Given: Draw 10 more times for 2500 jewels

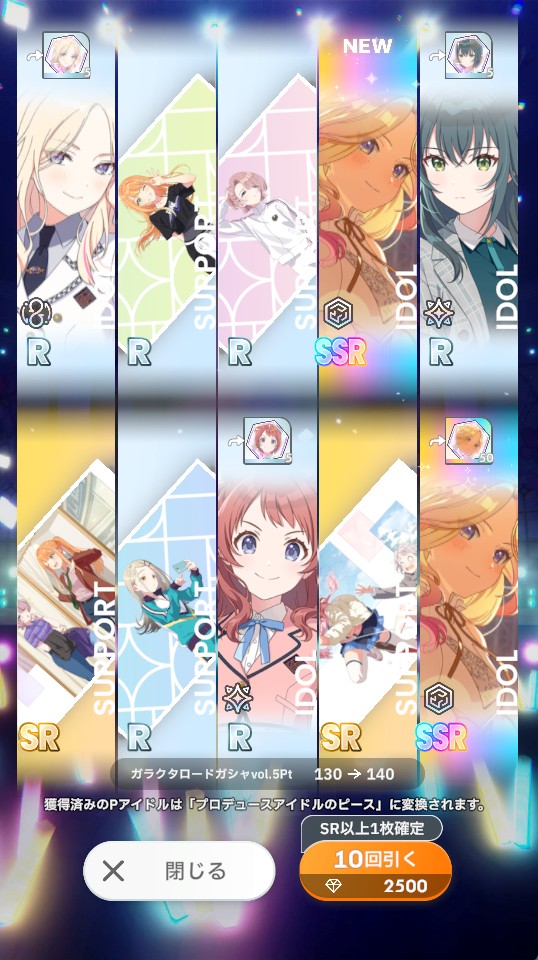Looking at the screenshot, I should pyautogui.click(x=375, y=870).
